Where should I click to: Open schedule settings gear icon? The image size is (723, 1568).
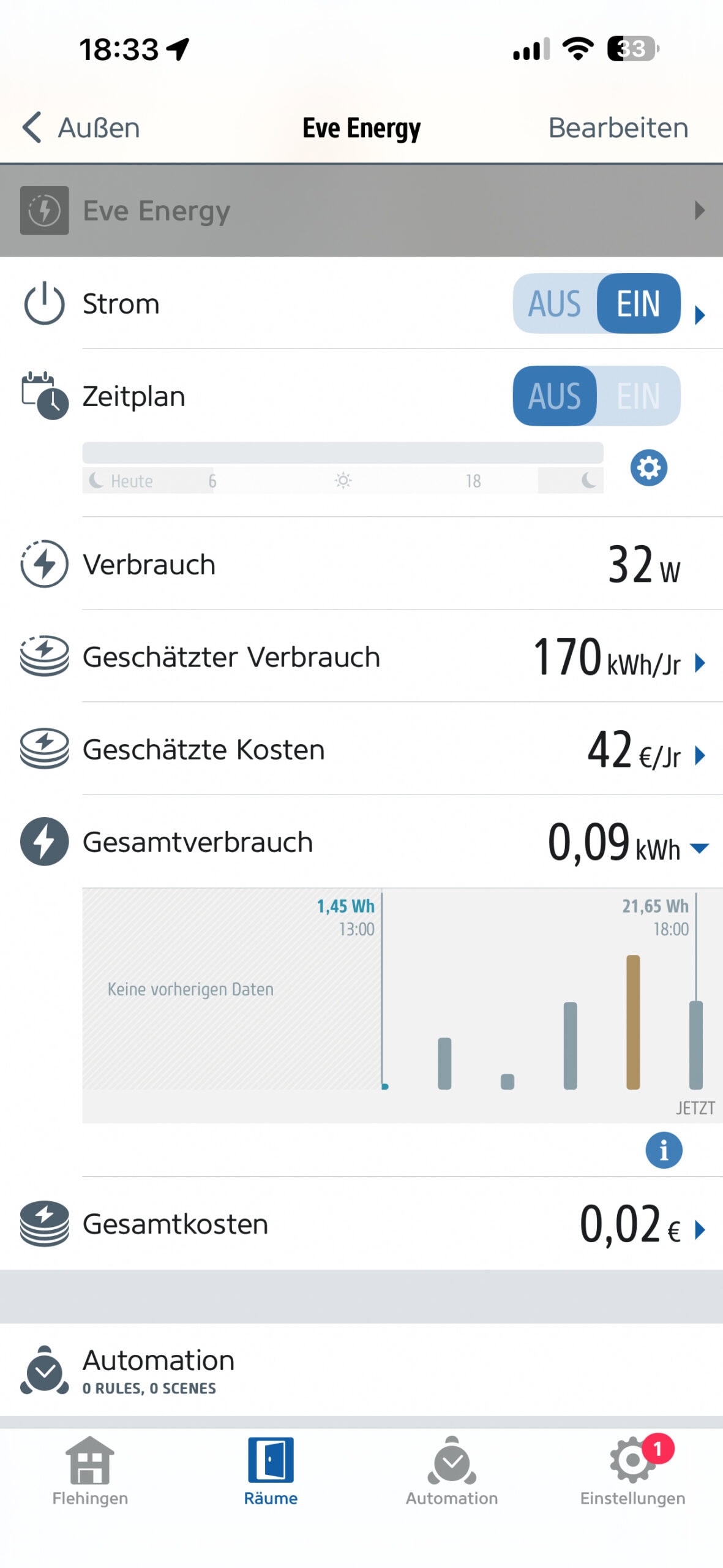648,468
